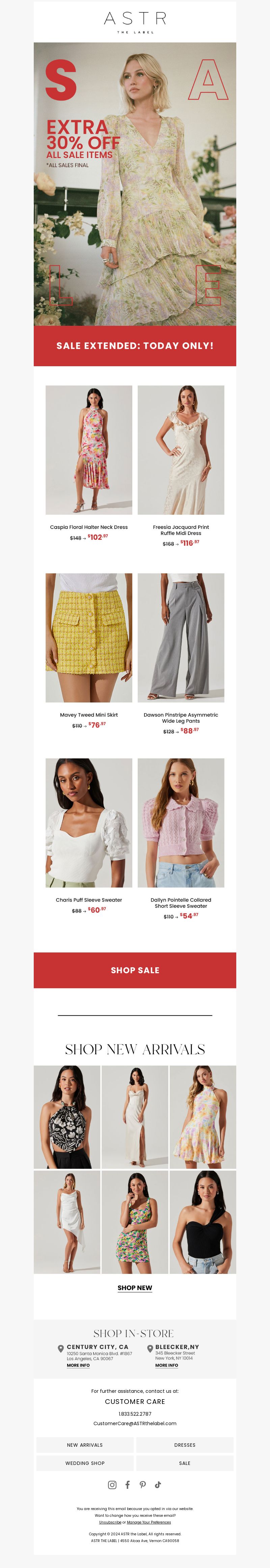Follow the SHOP NEW link
Viewport: 270px width, 1568px height.
click(135, 1287)
